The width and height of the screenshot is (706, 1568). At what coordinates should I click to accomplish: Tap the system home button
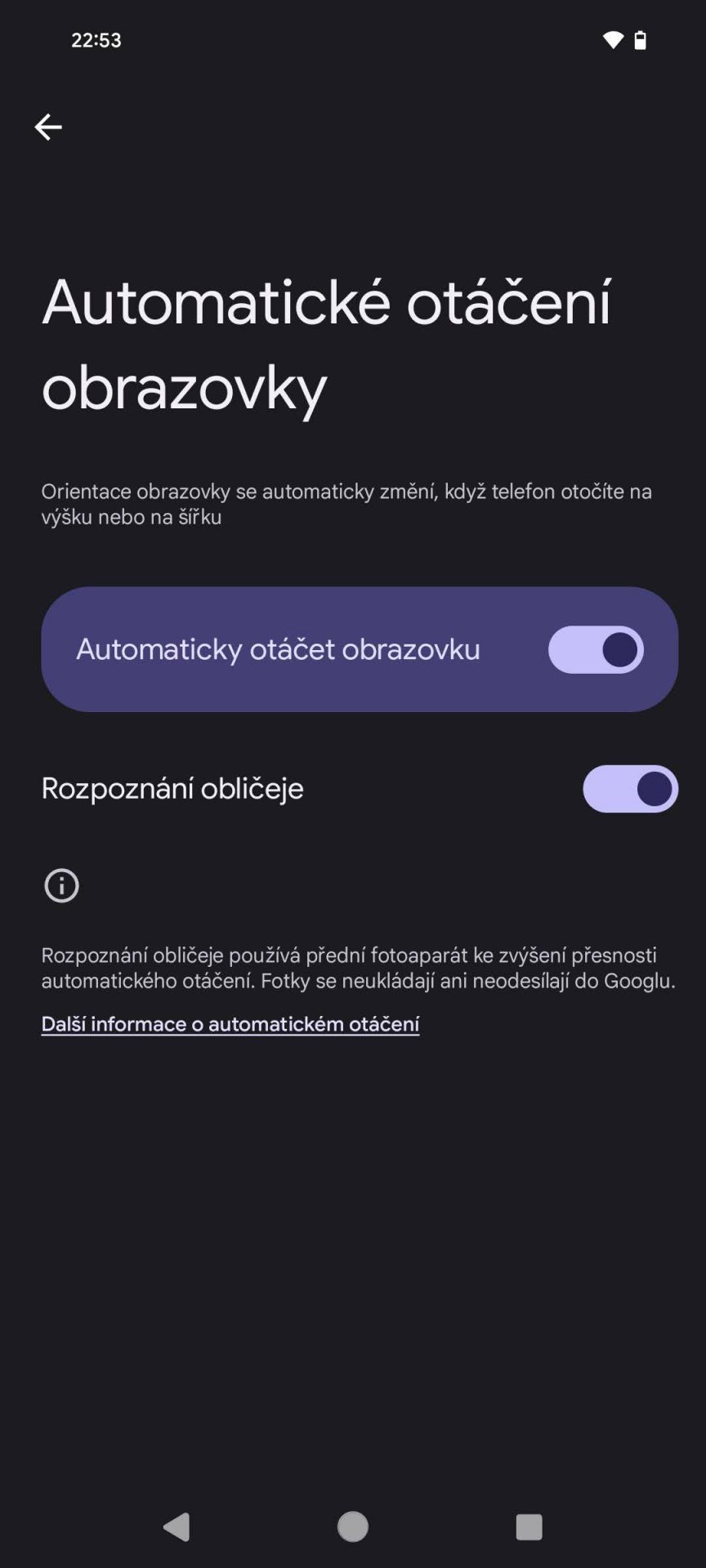[353, 1526]
